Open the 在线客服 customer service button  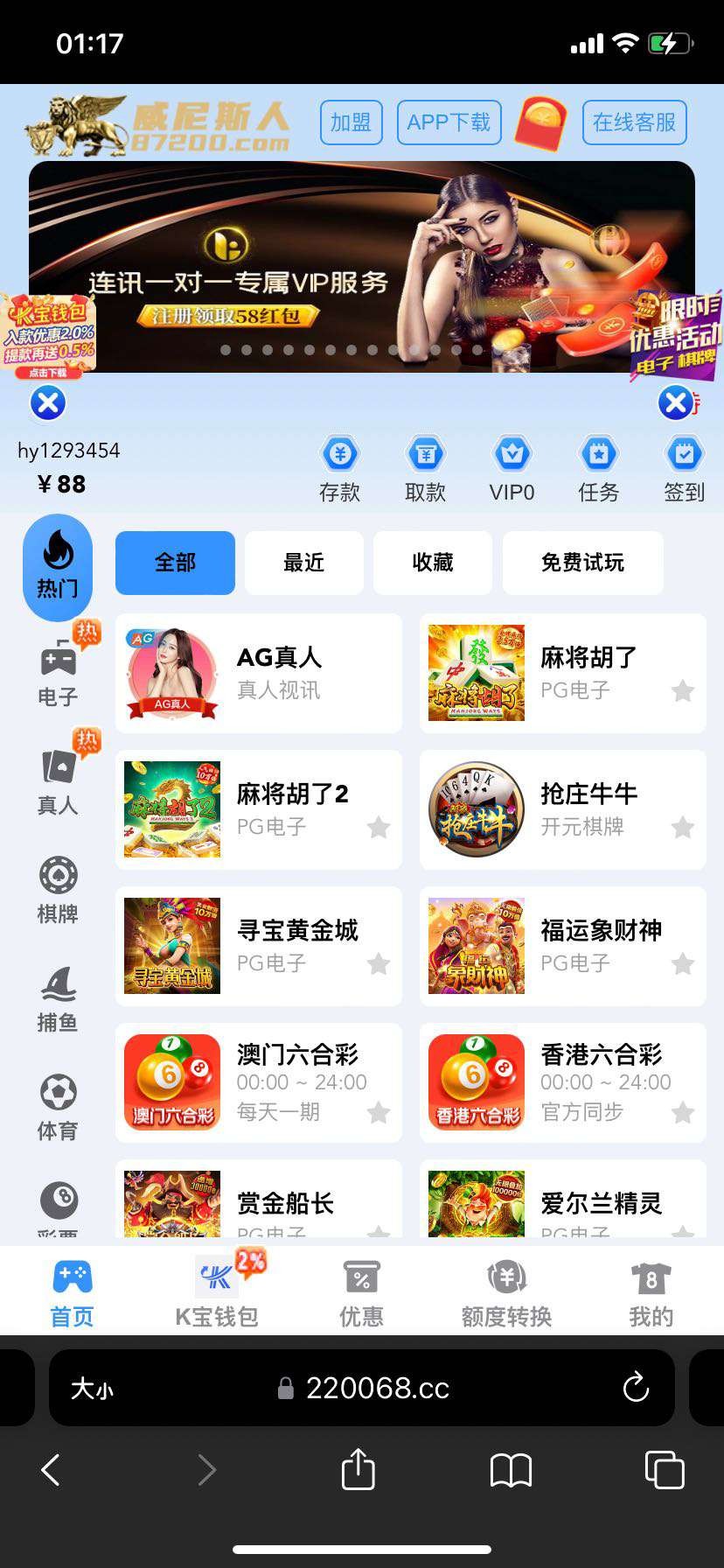(634, 122)
